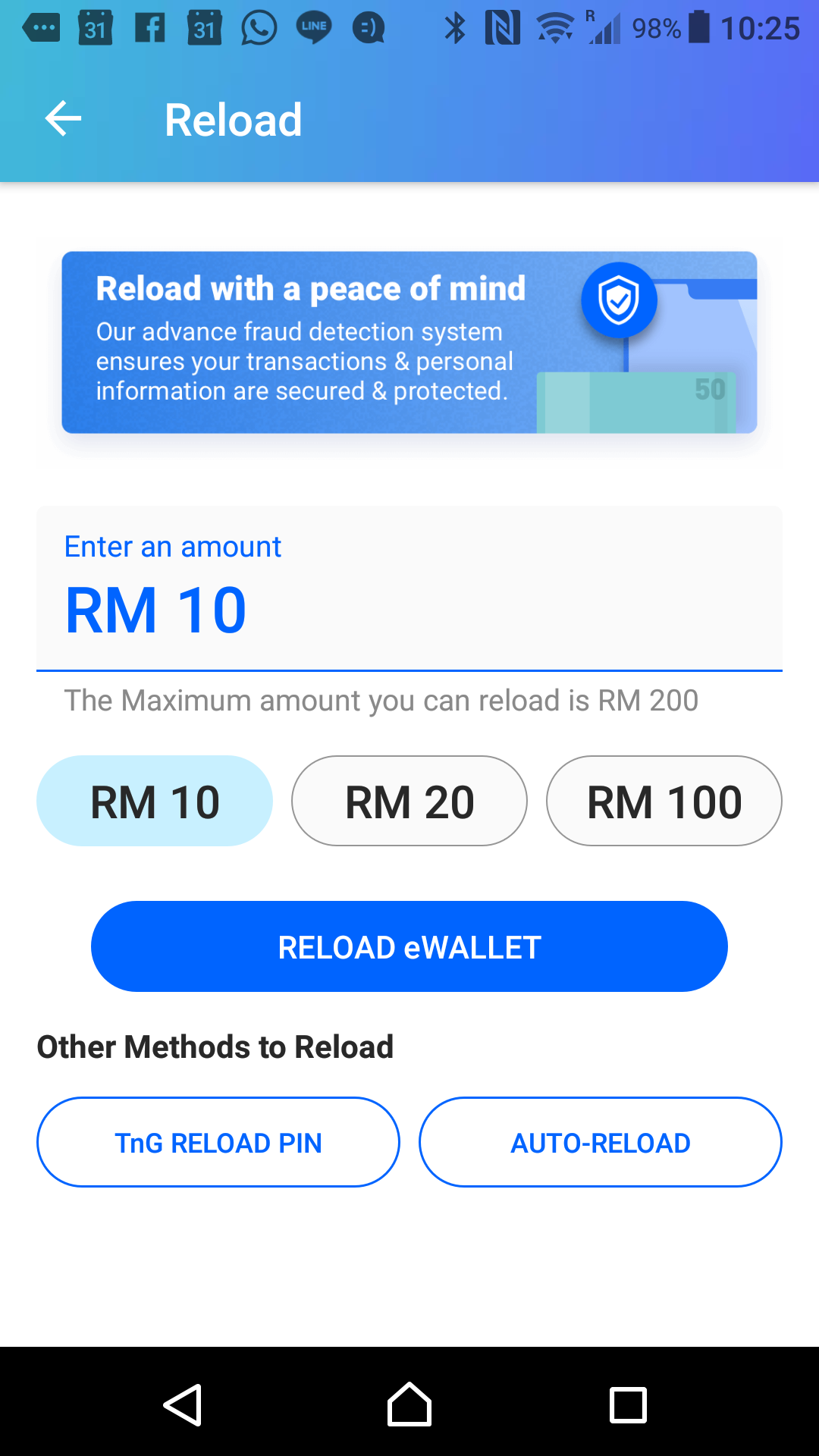Open the recent apps overview
This screenshot has height=1456, width=819.
pyautogui.click(x=628, y=1404)
